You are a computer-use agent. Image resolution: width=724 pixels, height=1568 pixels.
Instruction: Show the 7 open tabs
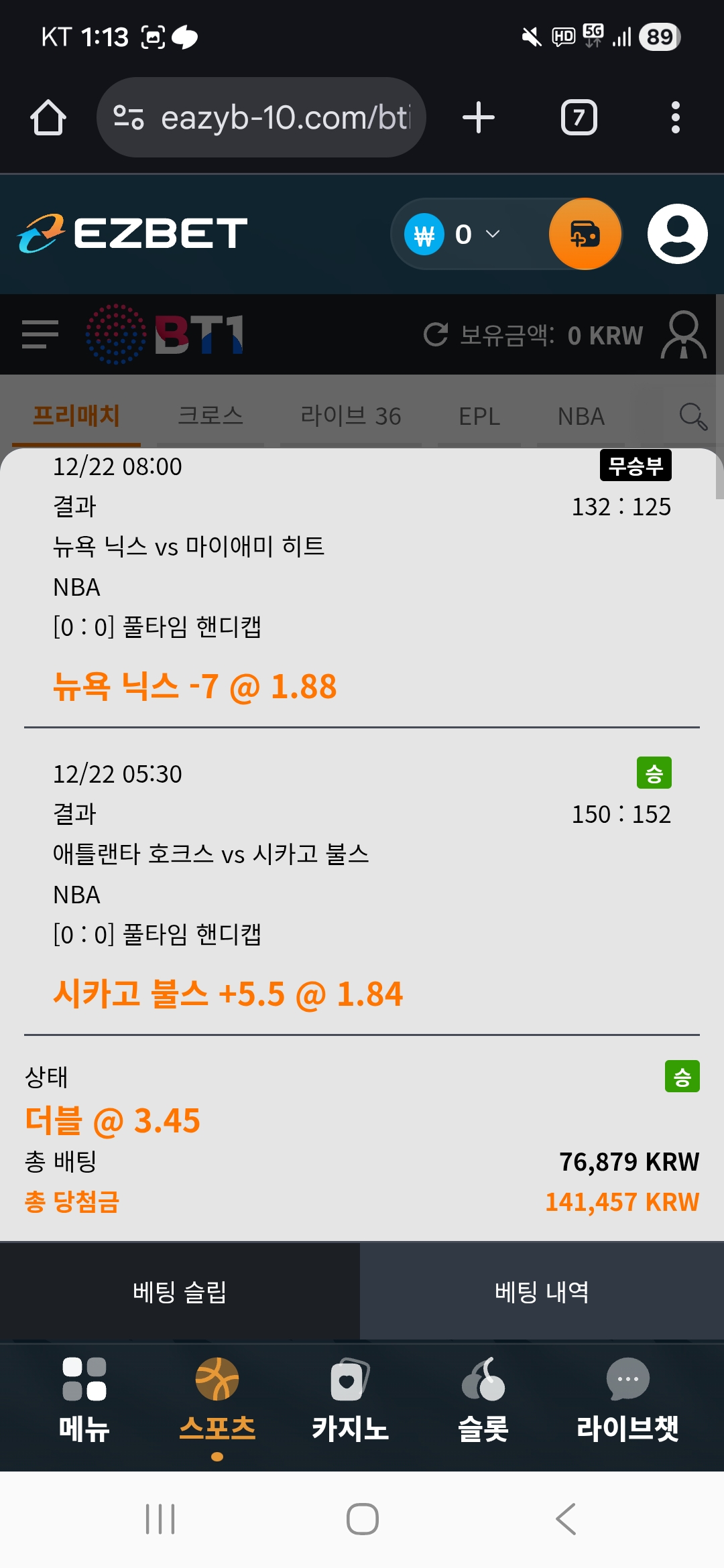click(579, 118)
